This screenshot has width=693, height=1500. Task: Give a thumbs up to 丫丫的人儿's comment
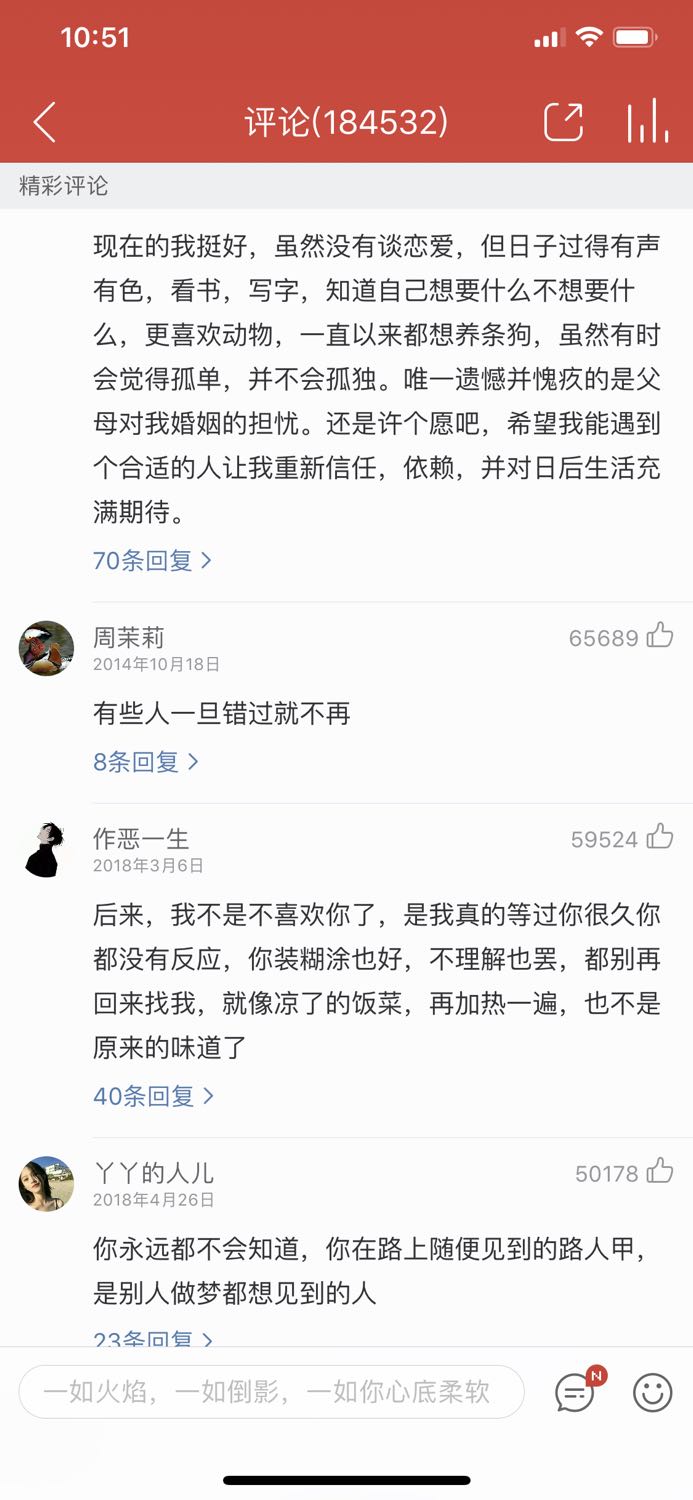click(x=660, y=1172)
